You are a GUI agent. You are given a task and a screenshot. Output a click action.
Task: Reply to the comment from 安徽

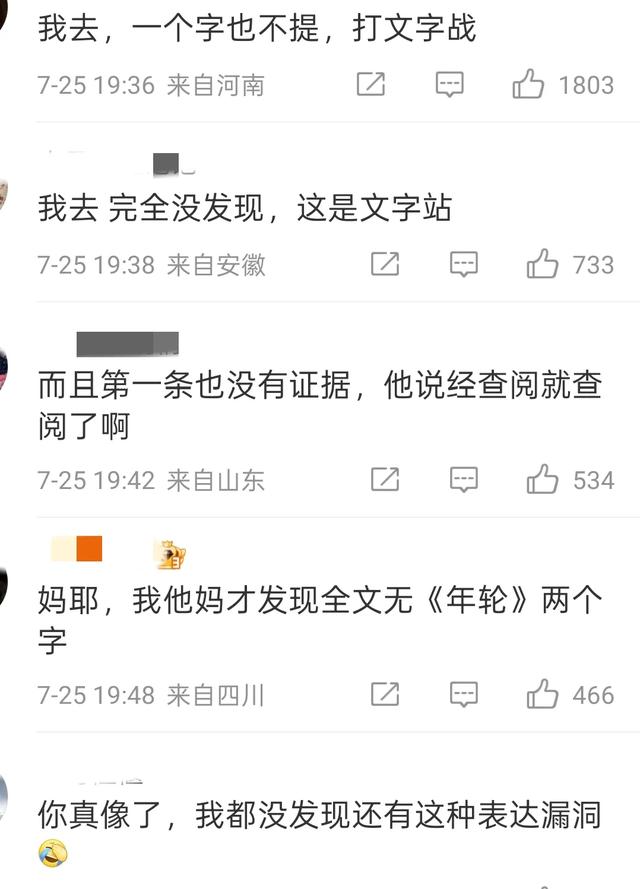click(464, 265)
